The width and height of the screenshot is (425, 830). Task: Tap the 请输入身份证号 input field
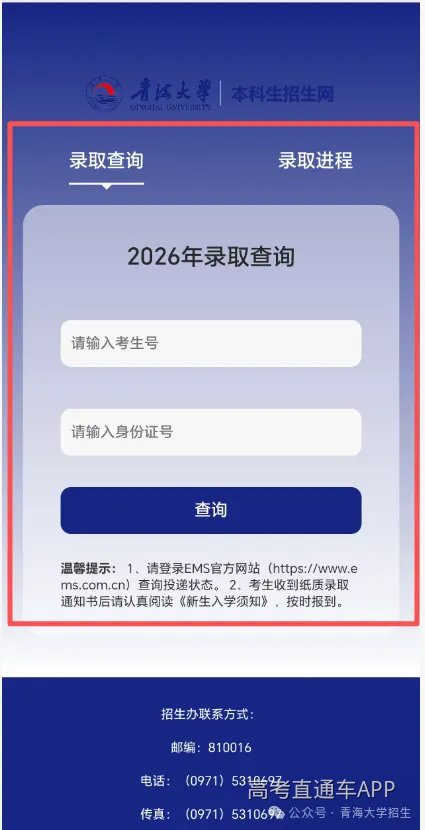click(x=211, y=432)
